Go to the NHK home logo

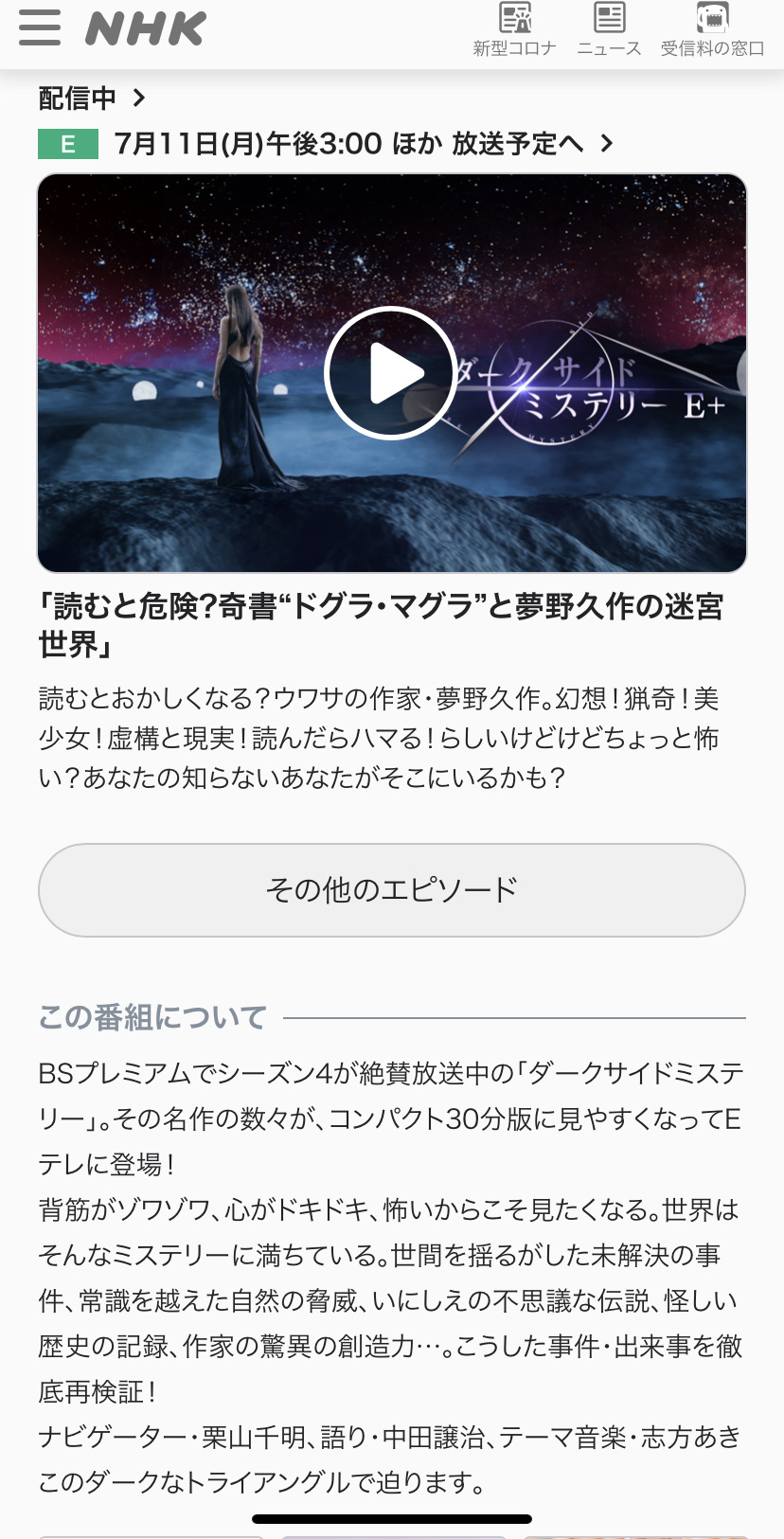[145, 28]
